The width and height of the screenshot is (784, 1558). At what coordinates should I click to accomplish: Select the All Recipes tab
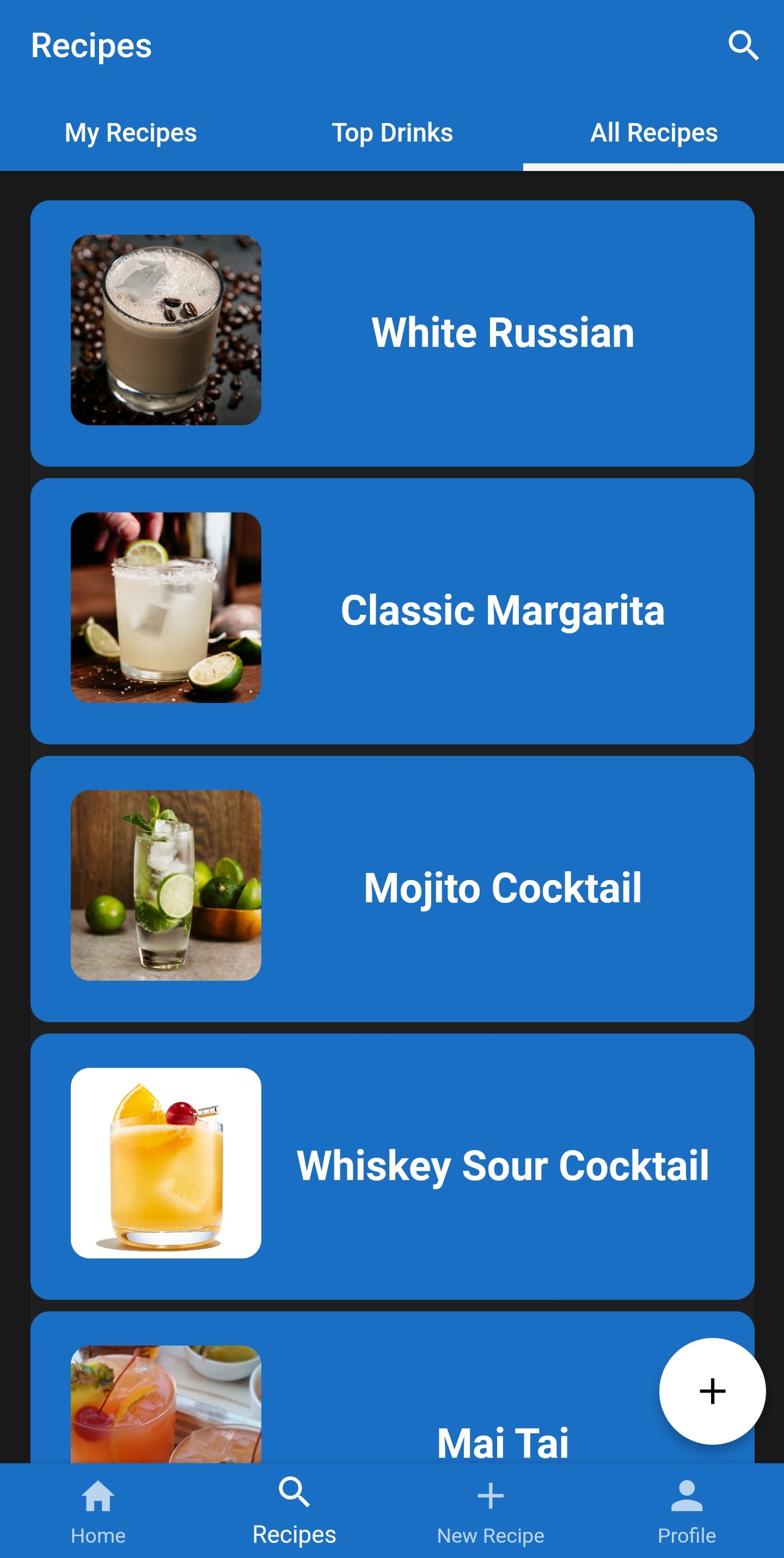(x=653, y=133)
